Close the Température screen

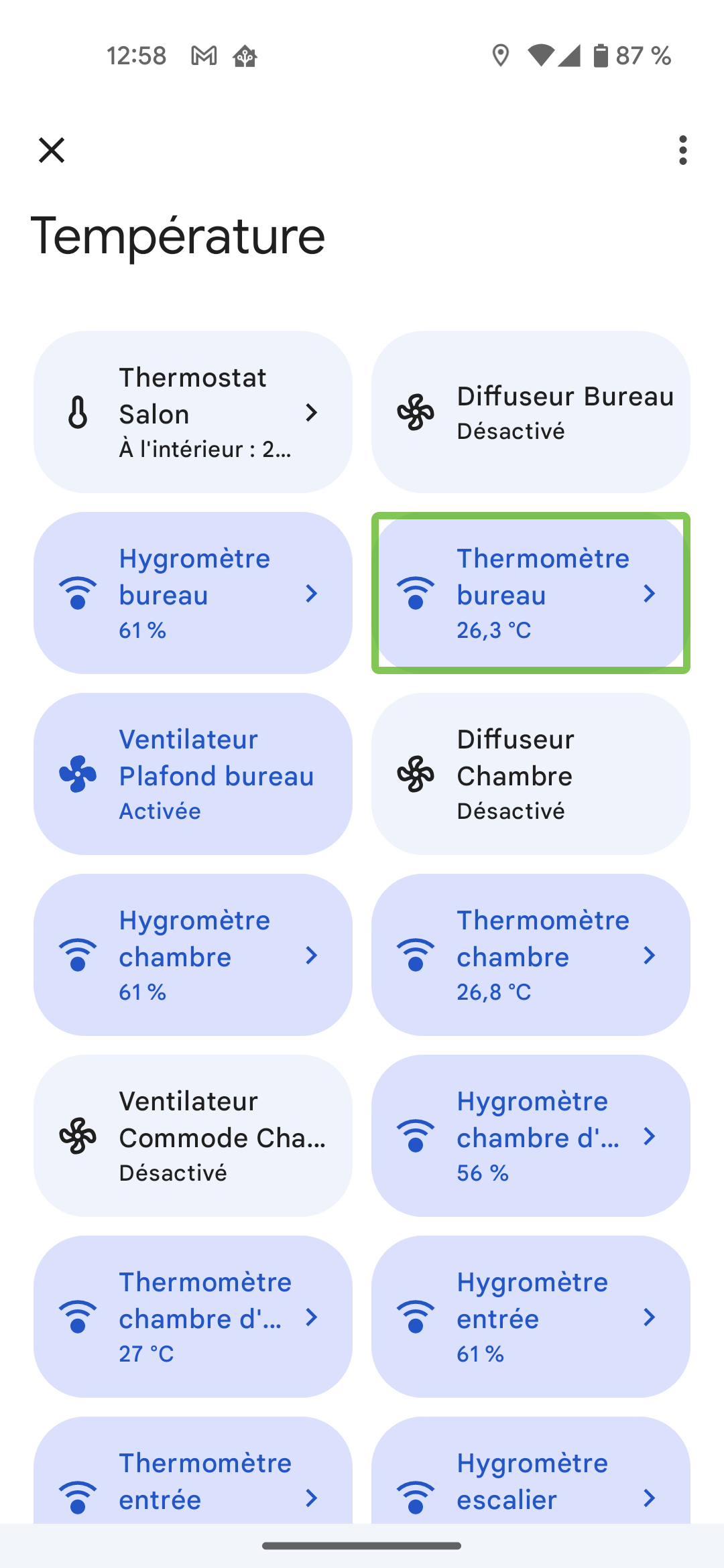click(x=52, y=150)
